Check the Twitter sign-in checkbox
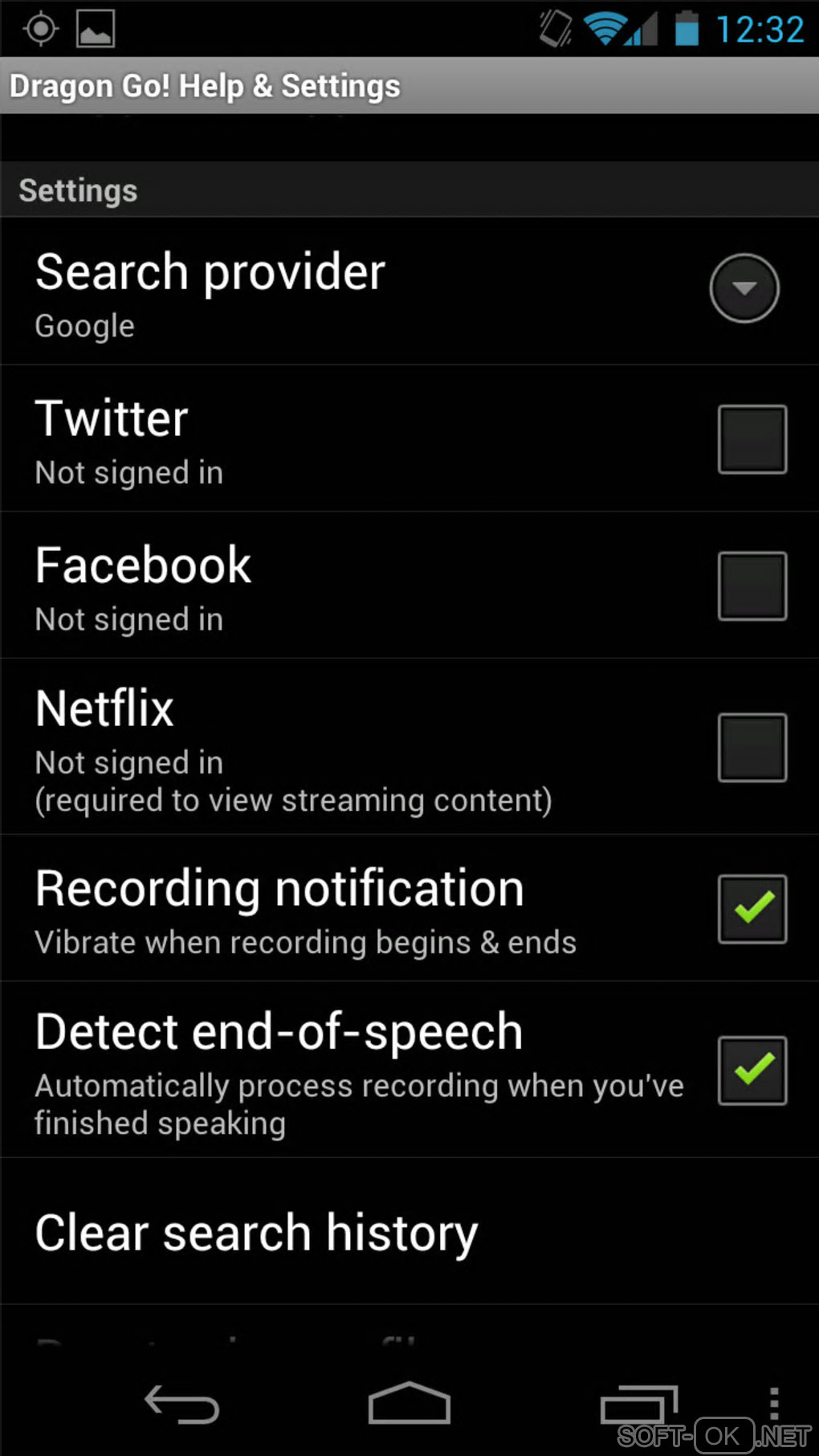819x1456 pixels. [752, 439]
